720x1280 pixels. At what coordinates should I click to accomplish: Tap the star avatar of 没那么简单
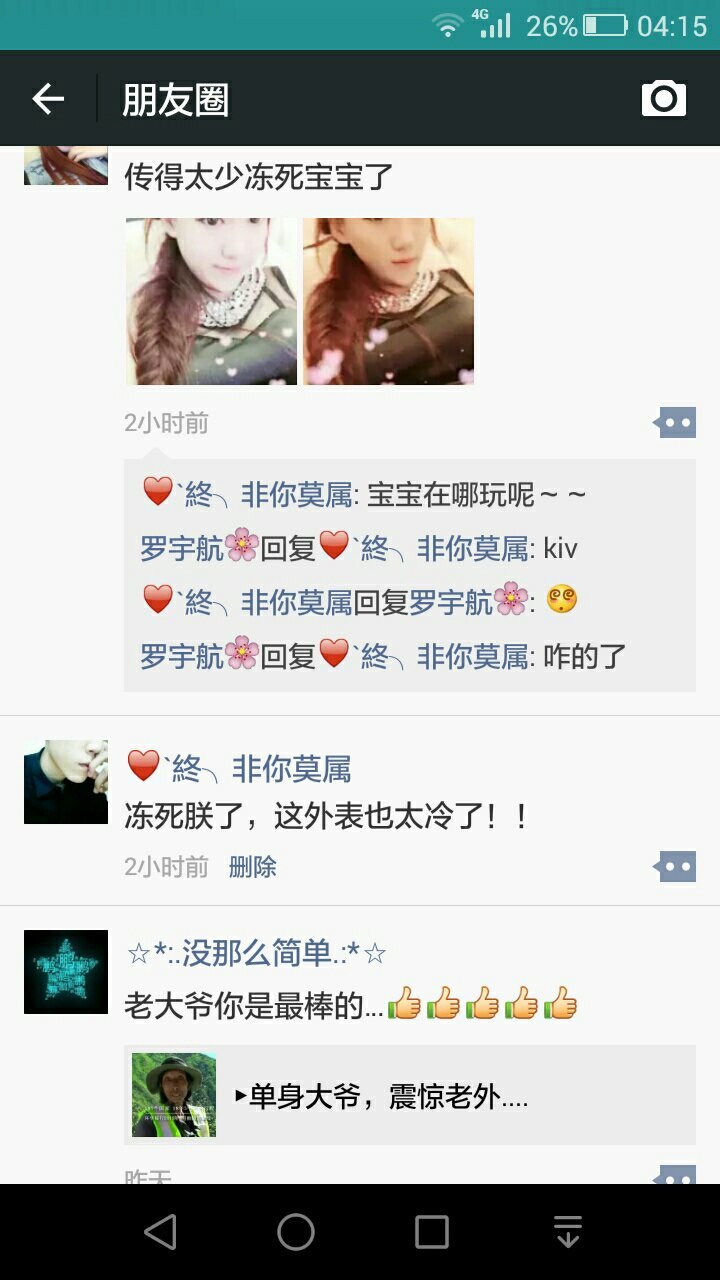66,972
